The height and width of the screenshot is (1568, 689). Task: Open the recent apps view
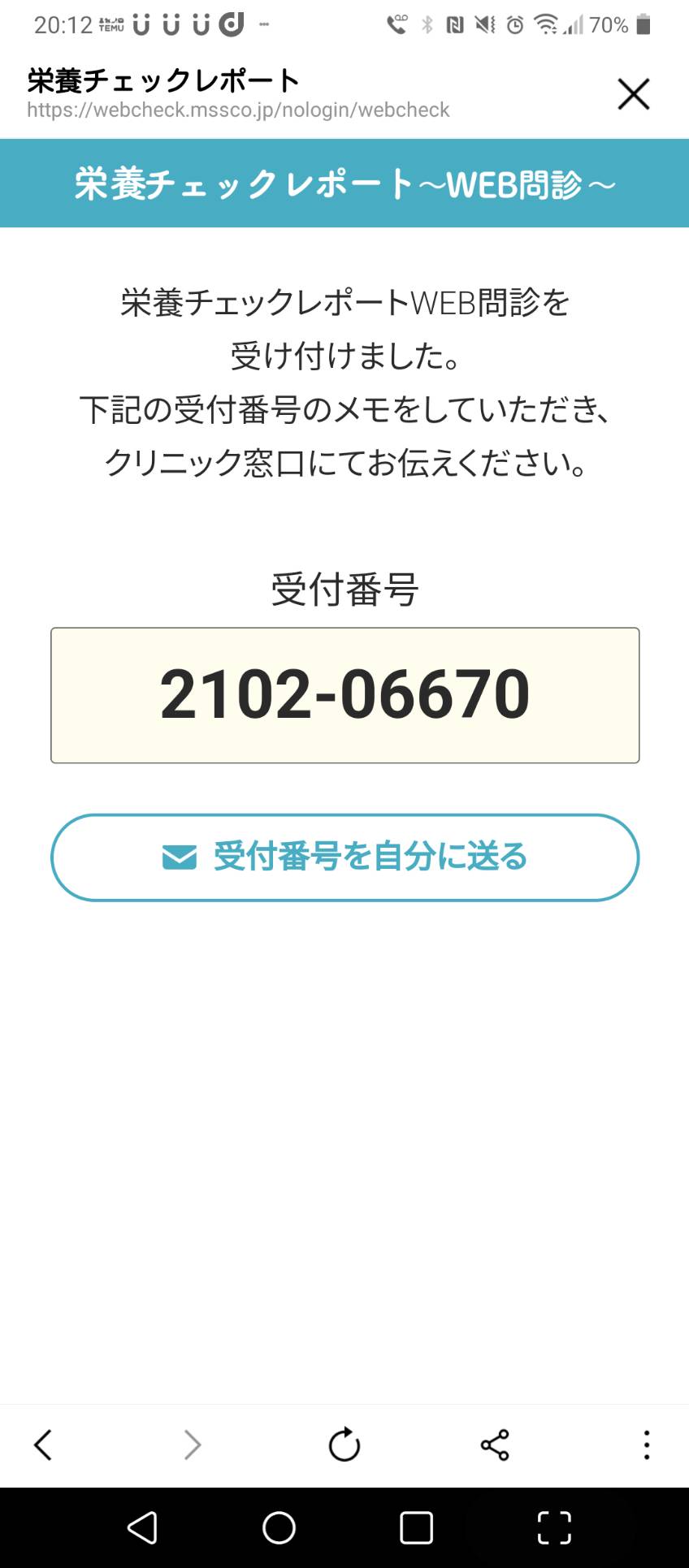click(x=416, y=1527)
